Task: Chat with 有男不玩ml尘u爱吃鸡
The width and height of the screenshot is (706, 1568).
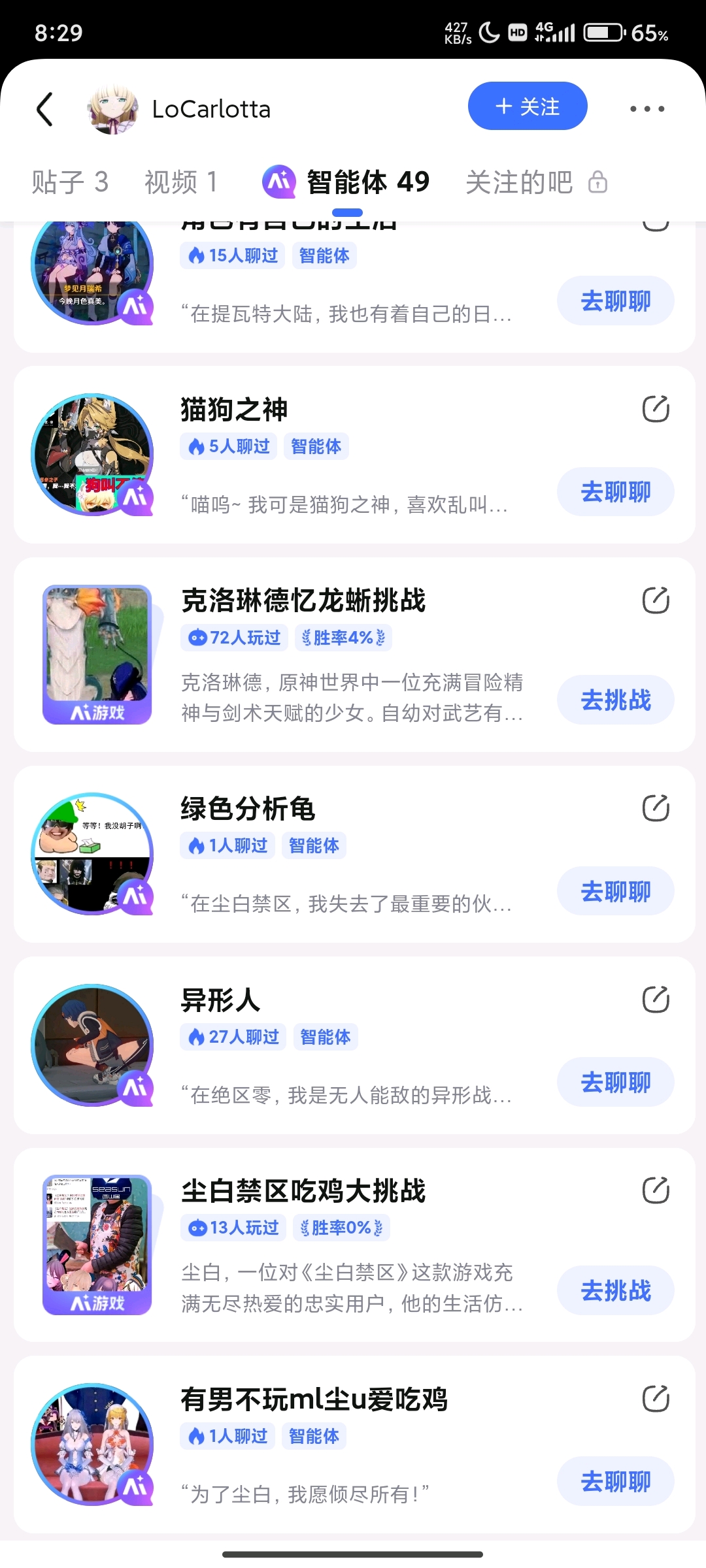Action: coord(615,1481)
